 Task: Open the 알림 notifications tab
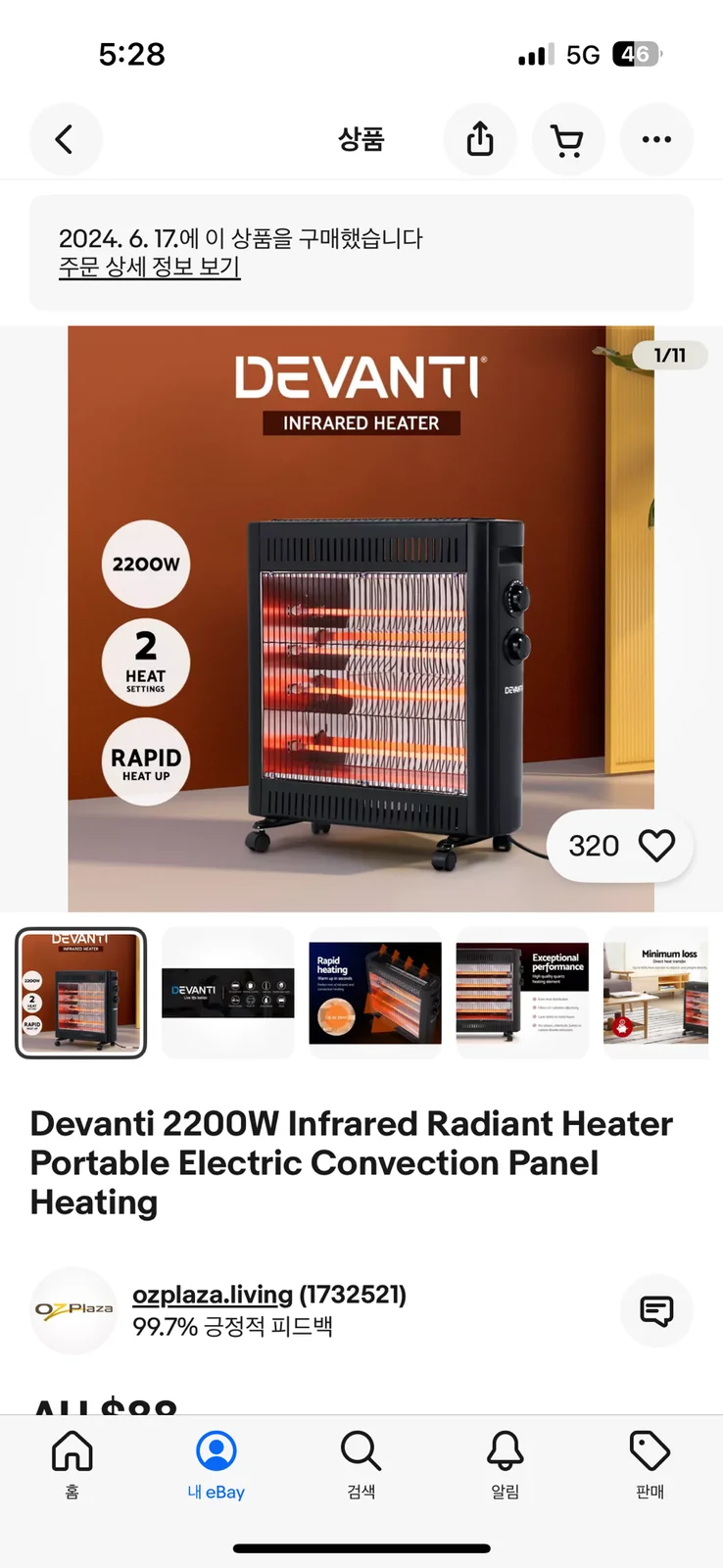coord(506,1465)
